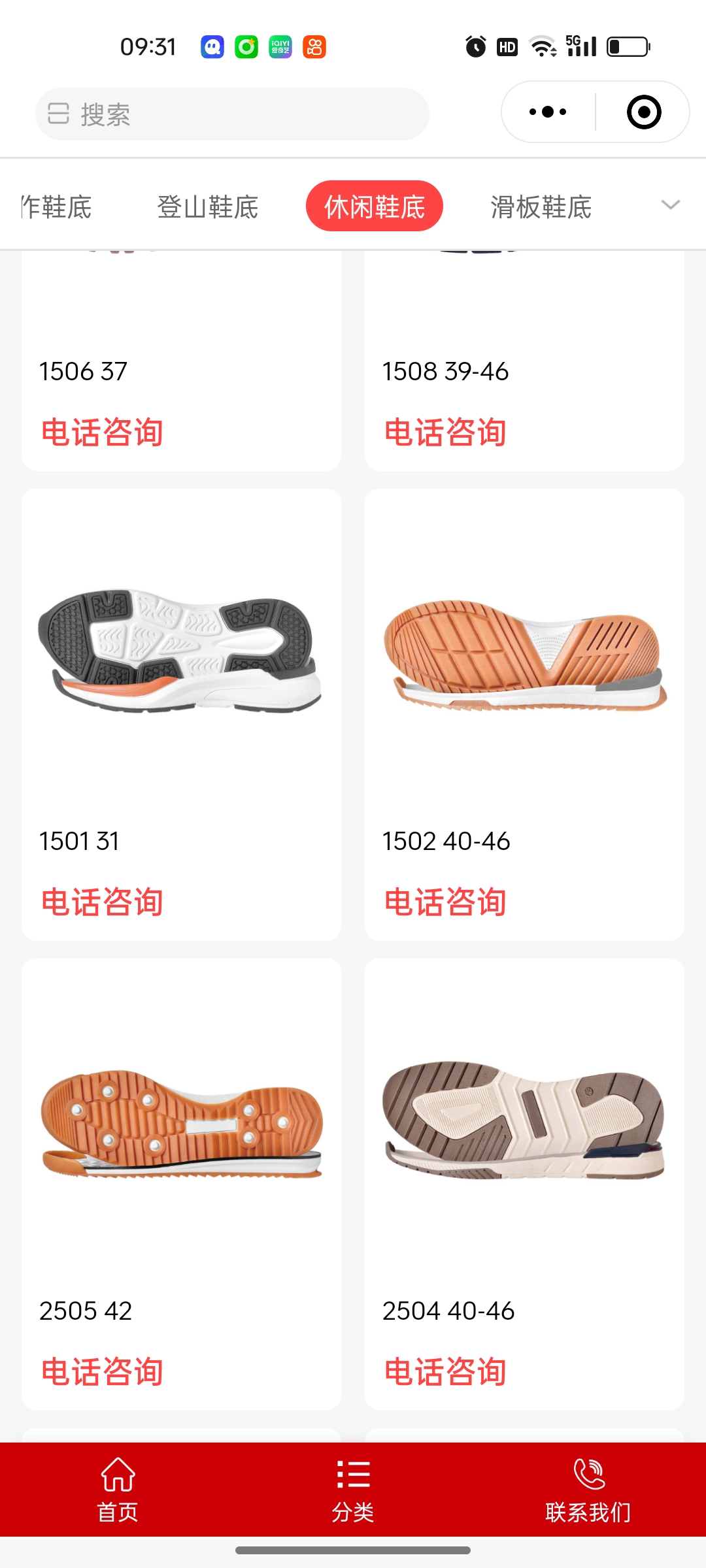The height and width of the screenshot is (1568, 706).
Task: Call to inquire about 1502 40-46
Action: click(x=445, y=902)
